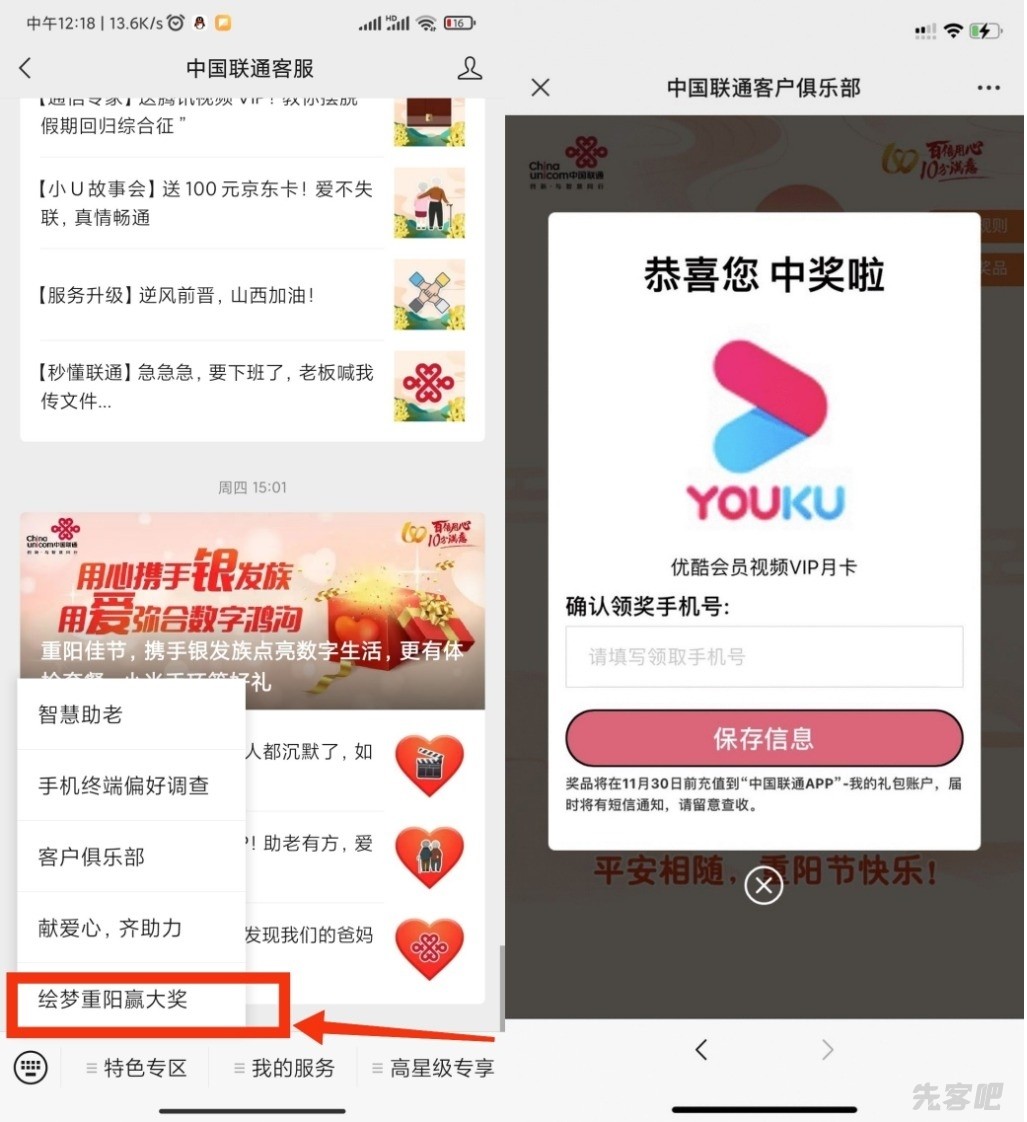Screen dimensions: 1027x1122
Task: Close the 中国联通客户俱乐部 page
Action: (540, 88)
